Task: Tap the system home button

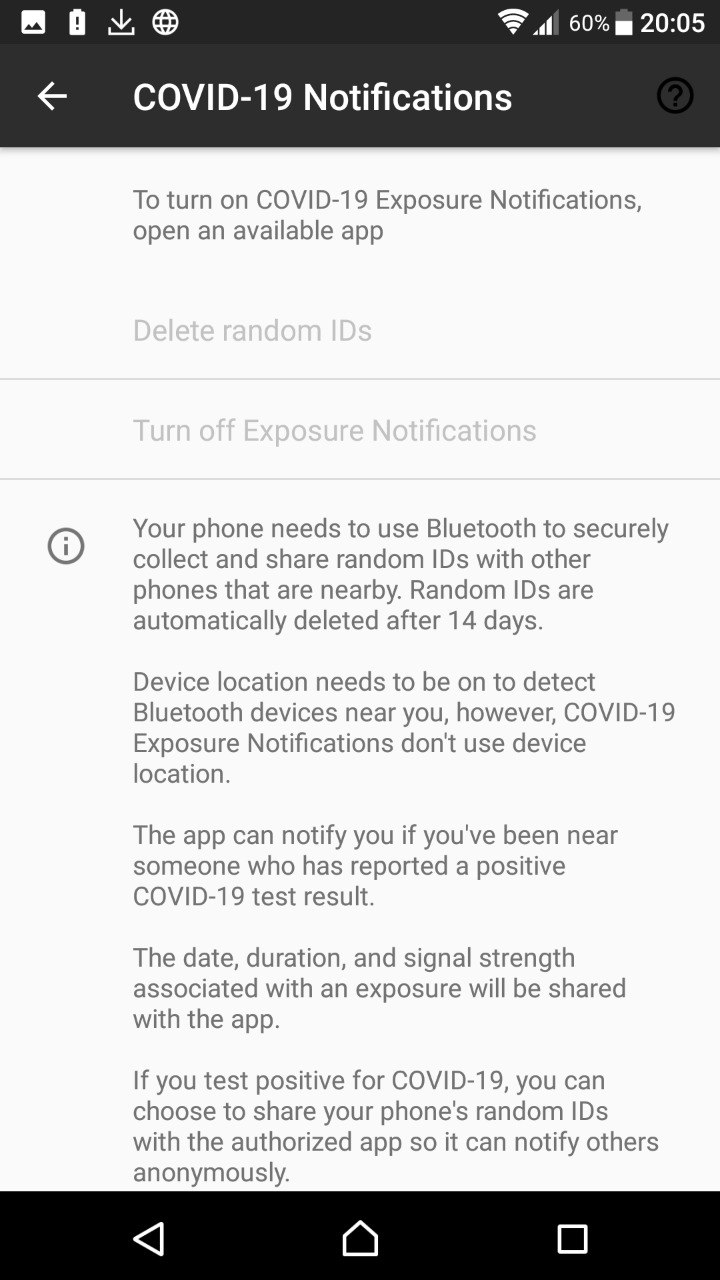Action: click(360, 1238)
